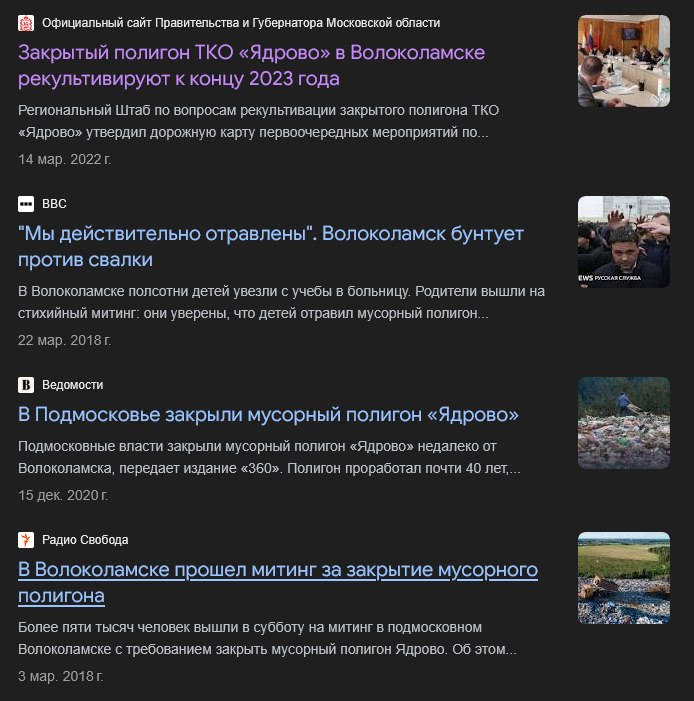This screenshot has height=701, width=694.
Task: Tap the field and landfill thumbnail by Радио Свобода
Action: [623, 578]
